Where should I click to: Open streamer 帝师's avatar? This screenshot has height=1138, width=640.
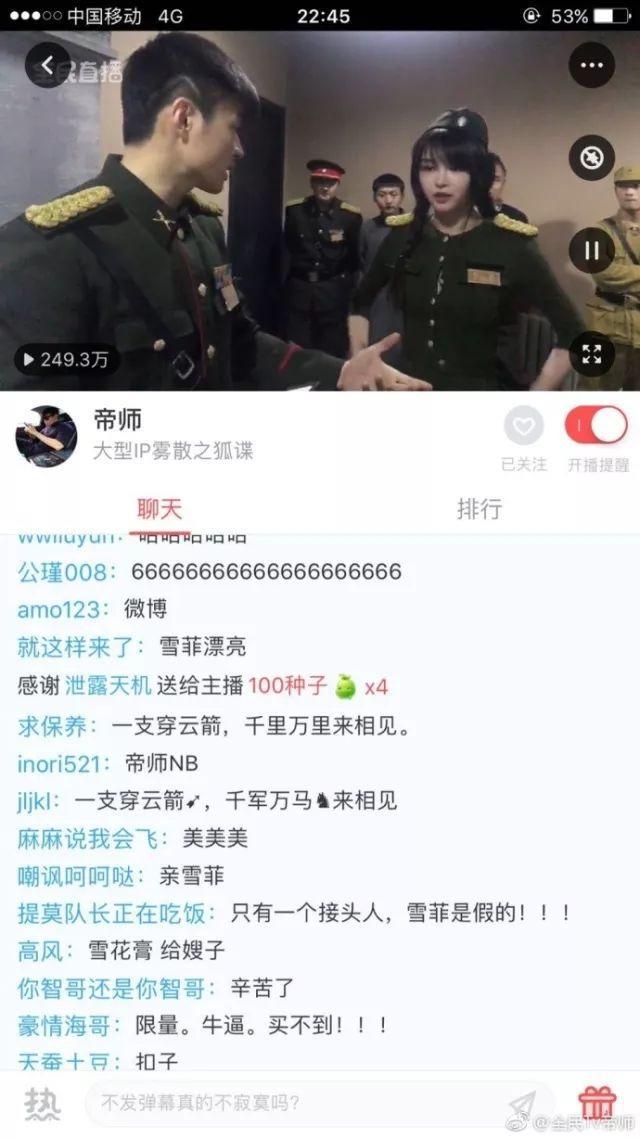(x=46, y=436)
